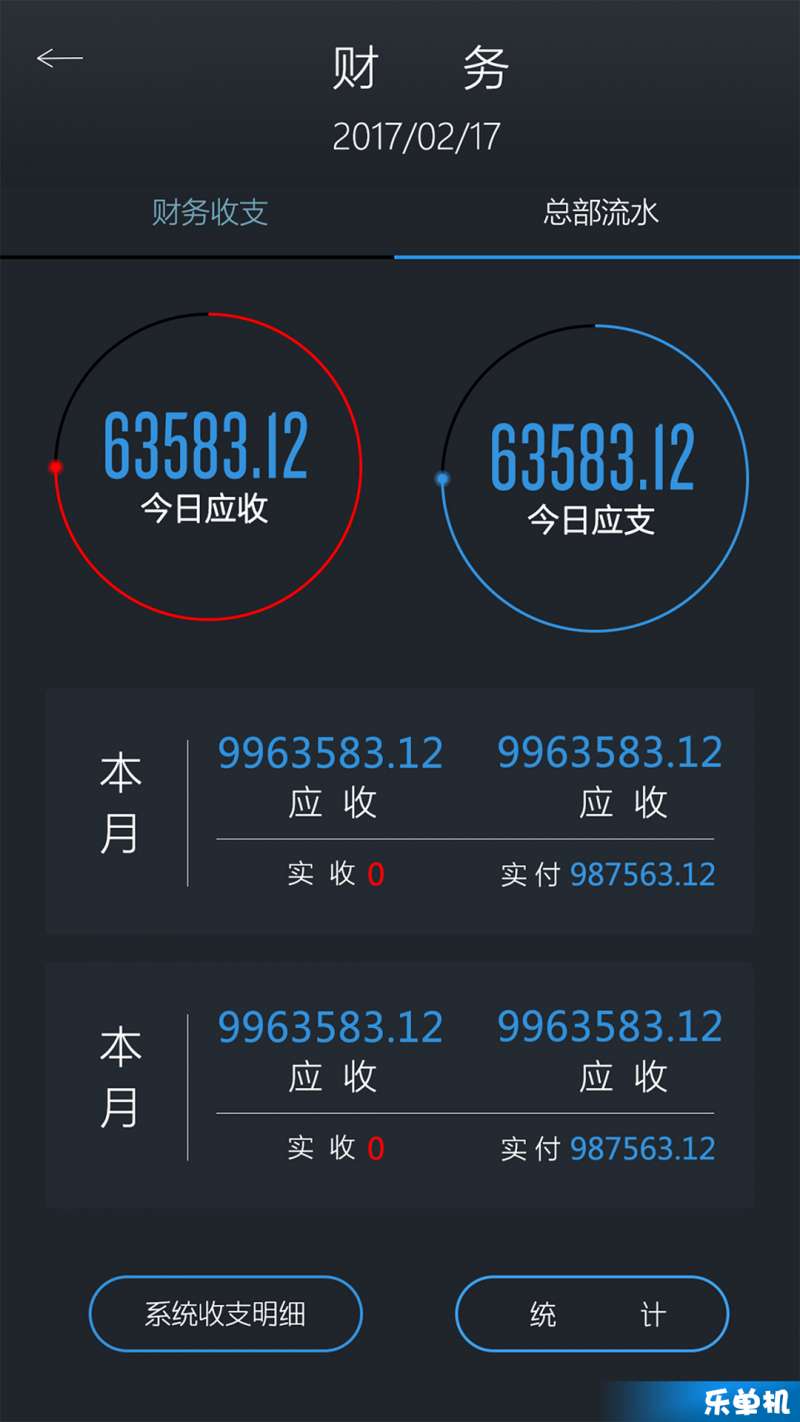
Task: Go back using the arrow icon
Action: click(60, 58)
